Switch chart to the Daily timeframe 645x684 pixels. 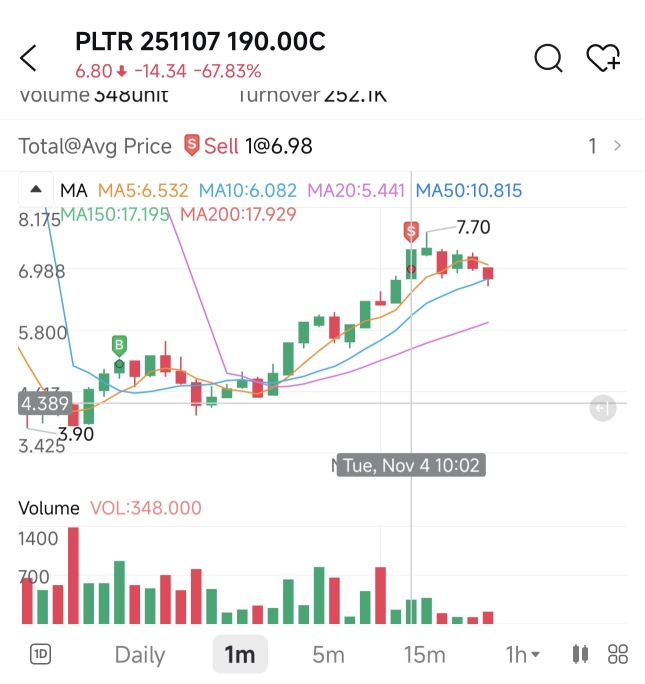140,655
